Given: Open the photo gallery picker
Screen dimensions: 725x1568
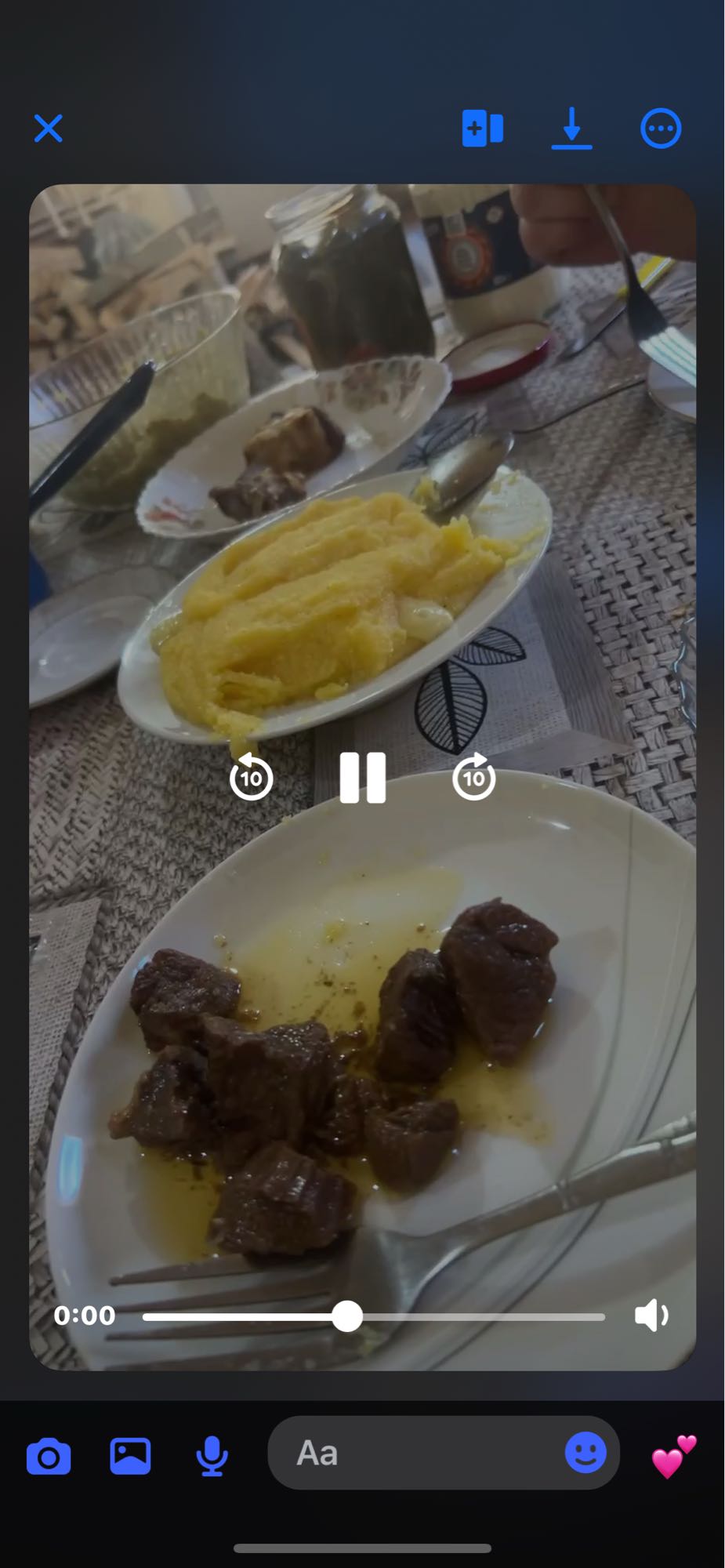Looking at the screenshot, I should (x=130, y=1456).
